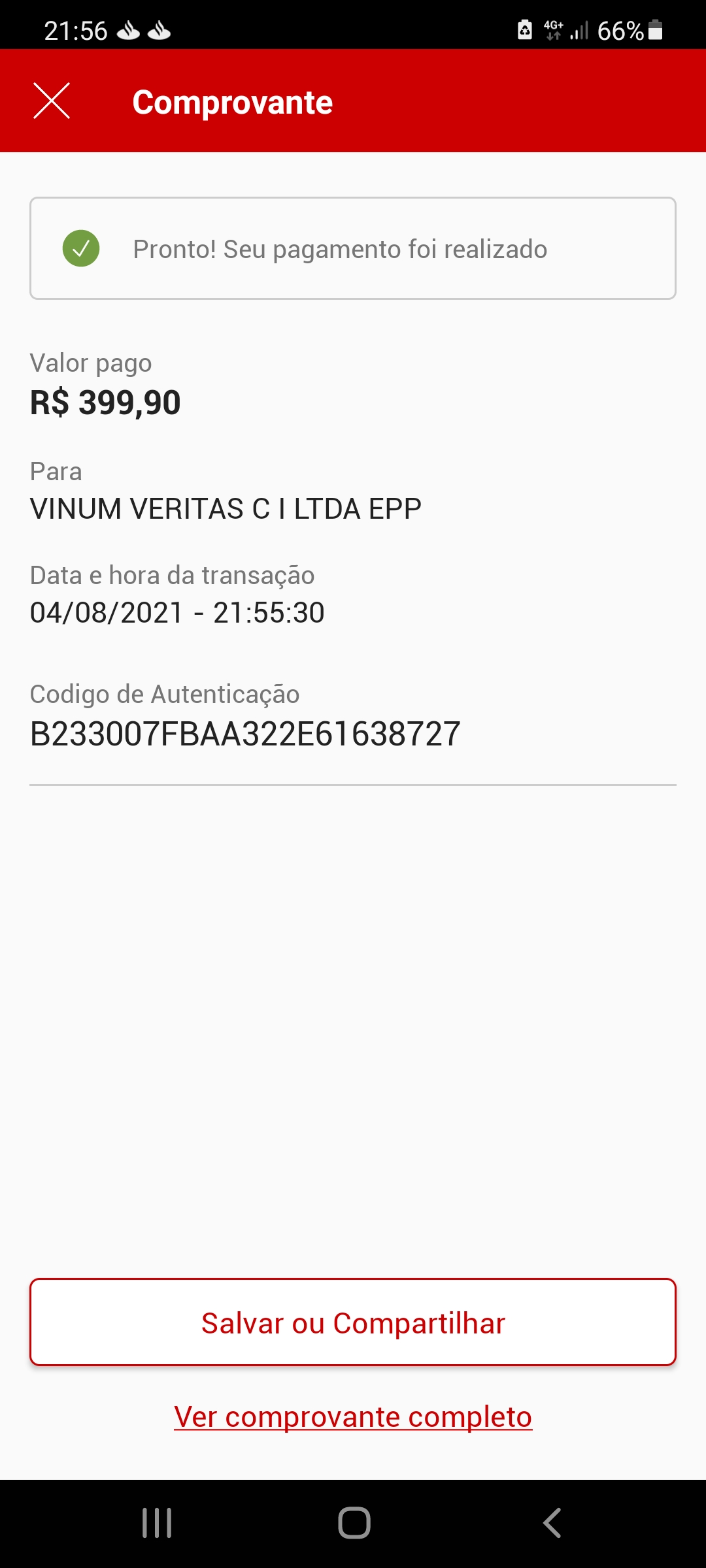Screen dimensions: 706x1568
Task: Go back using system back button
Action: click(552, 1523)
